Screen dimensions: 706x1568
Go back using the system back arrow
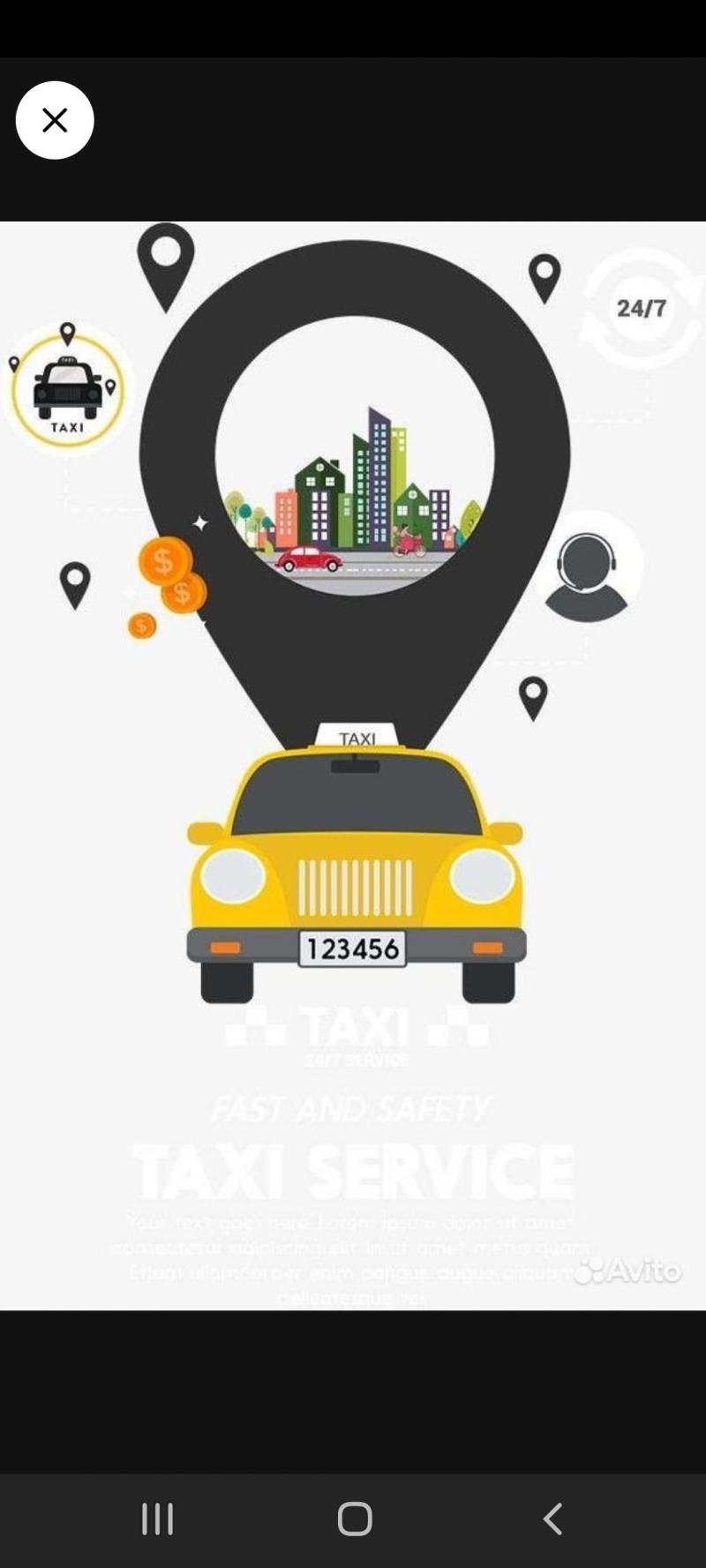(x=552, y=1519)
